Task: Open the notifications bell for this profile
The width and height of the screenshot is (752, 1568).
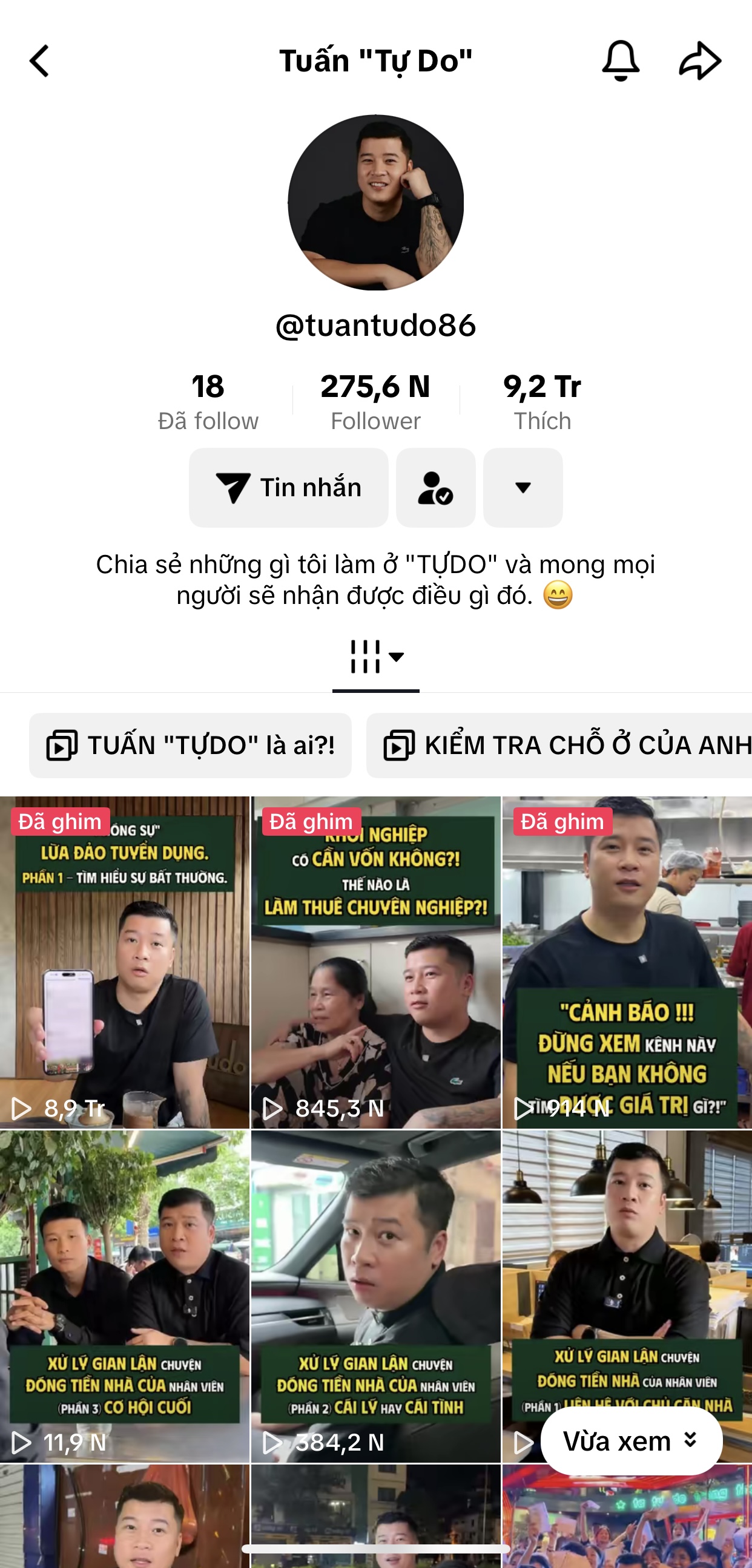Action: coord(620,61)
